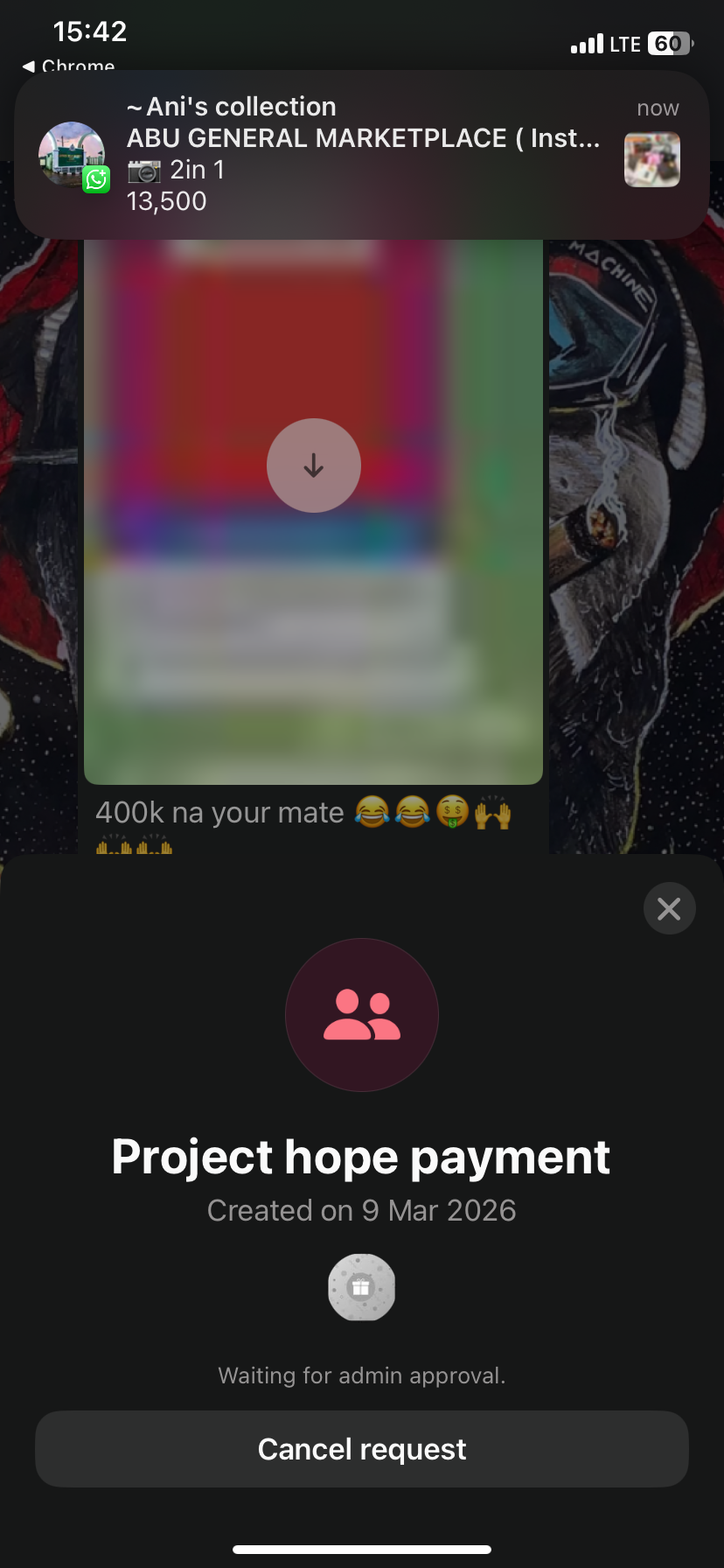
Task: Cancel the join request
Action: pyautogui.click(x=361, y=1449)
